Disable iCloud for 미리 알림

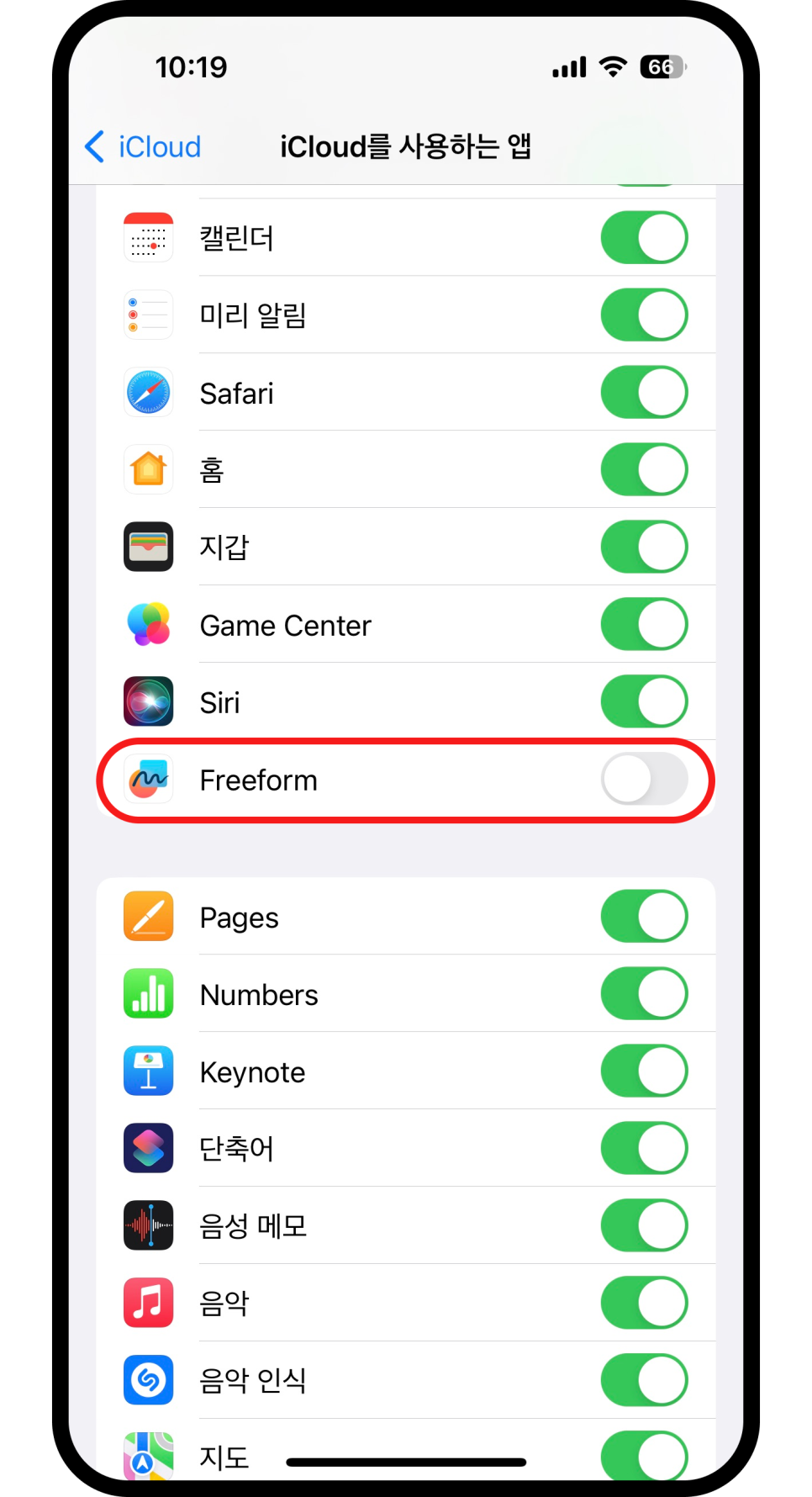click(645, 315)
